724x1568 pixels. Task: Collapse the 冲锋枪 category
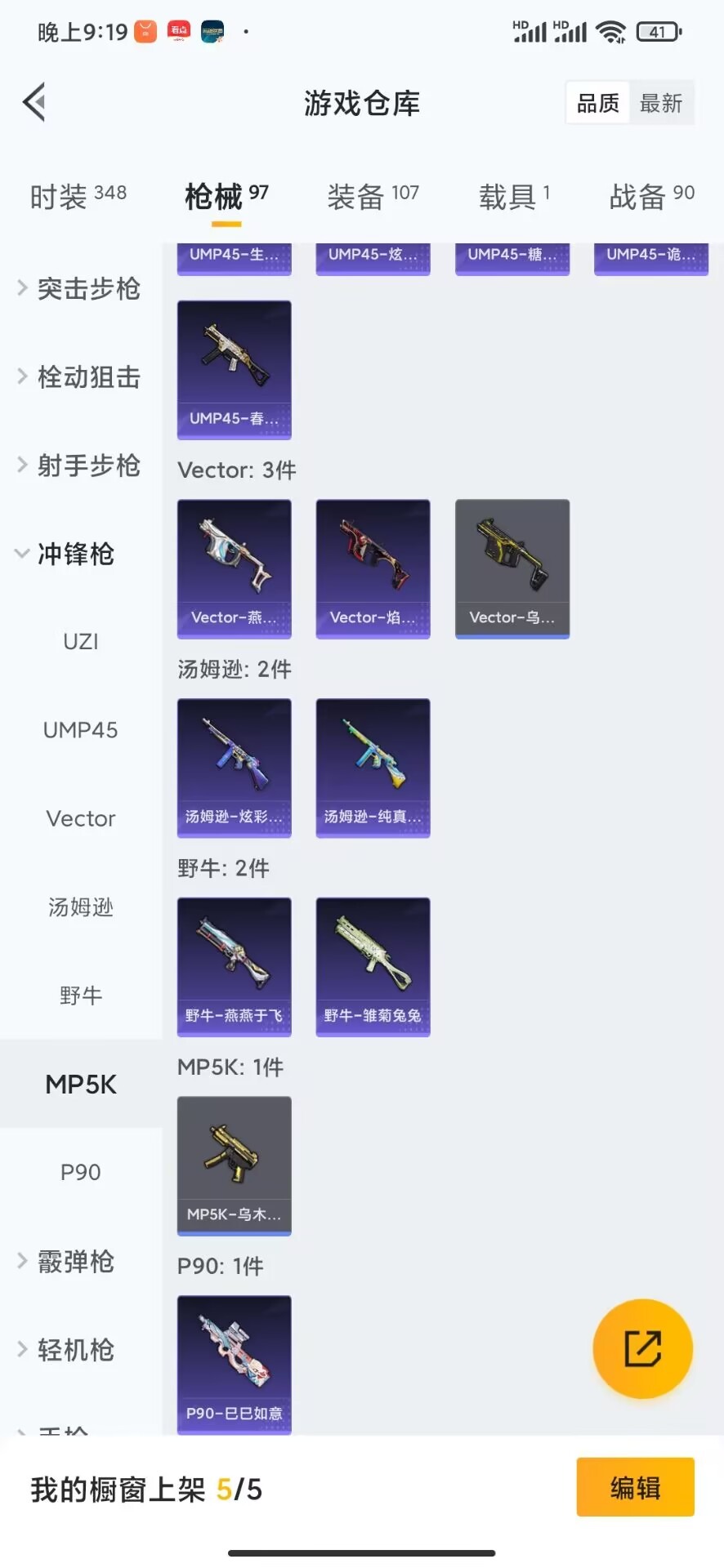point(65,554)
